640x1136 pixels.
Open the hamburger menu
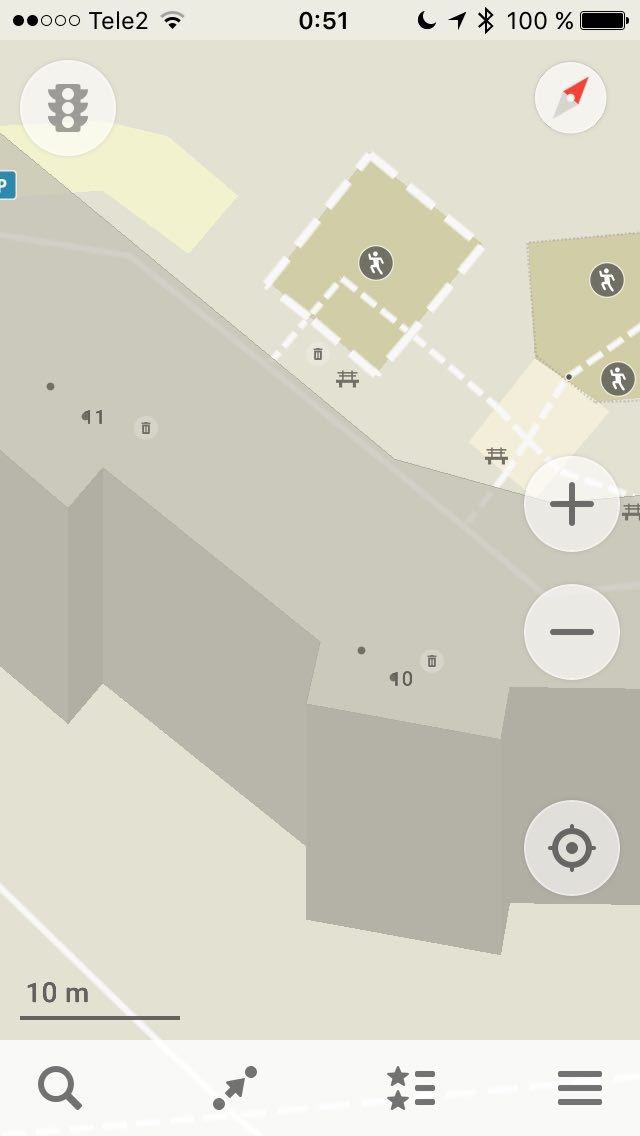coord(580,1087)
